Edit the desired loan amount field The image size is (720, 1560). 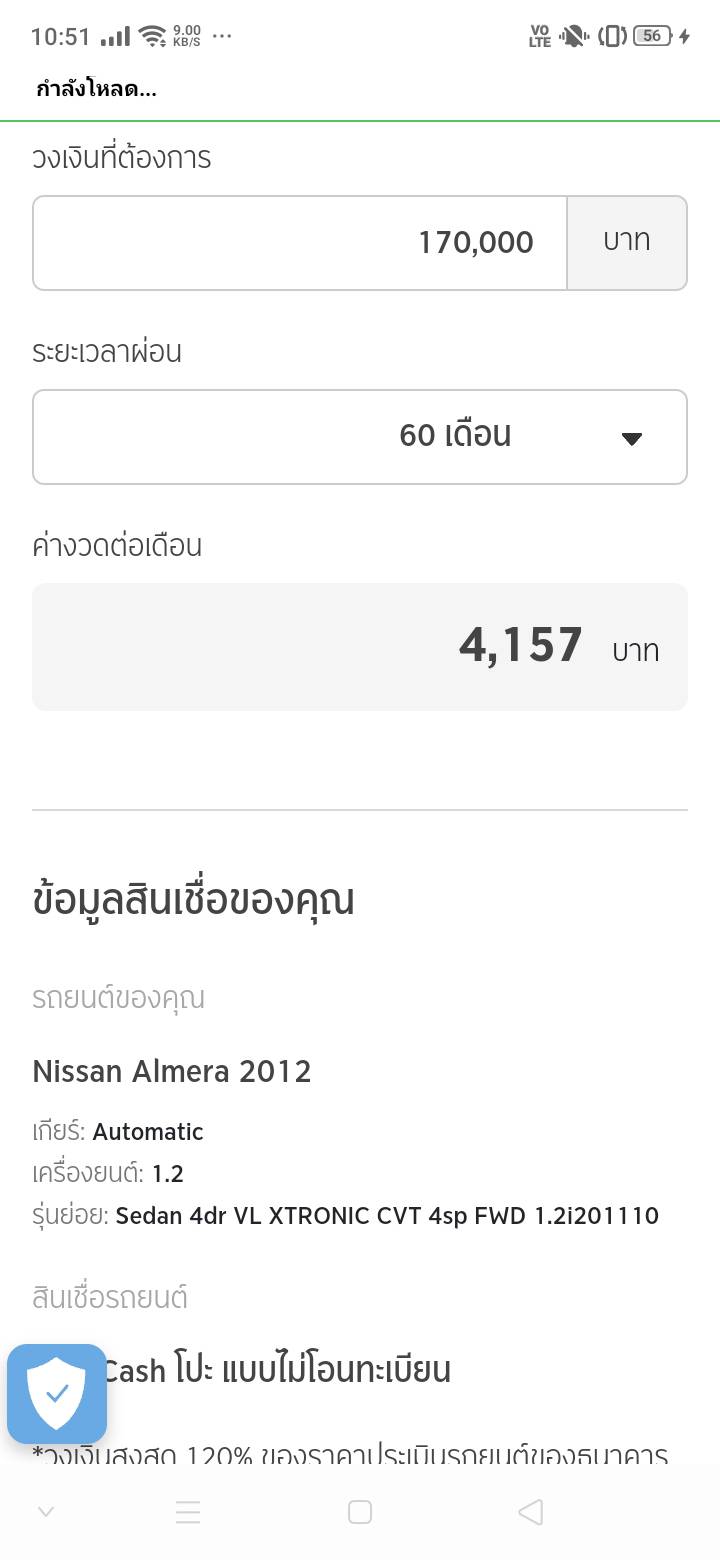tap(300, 243)
